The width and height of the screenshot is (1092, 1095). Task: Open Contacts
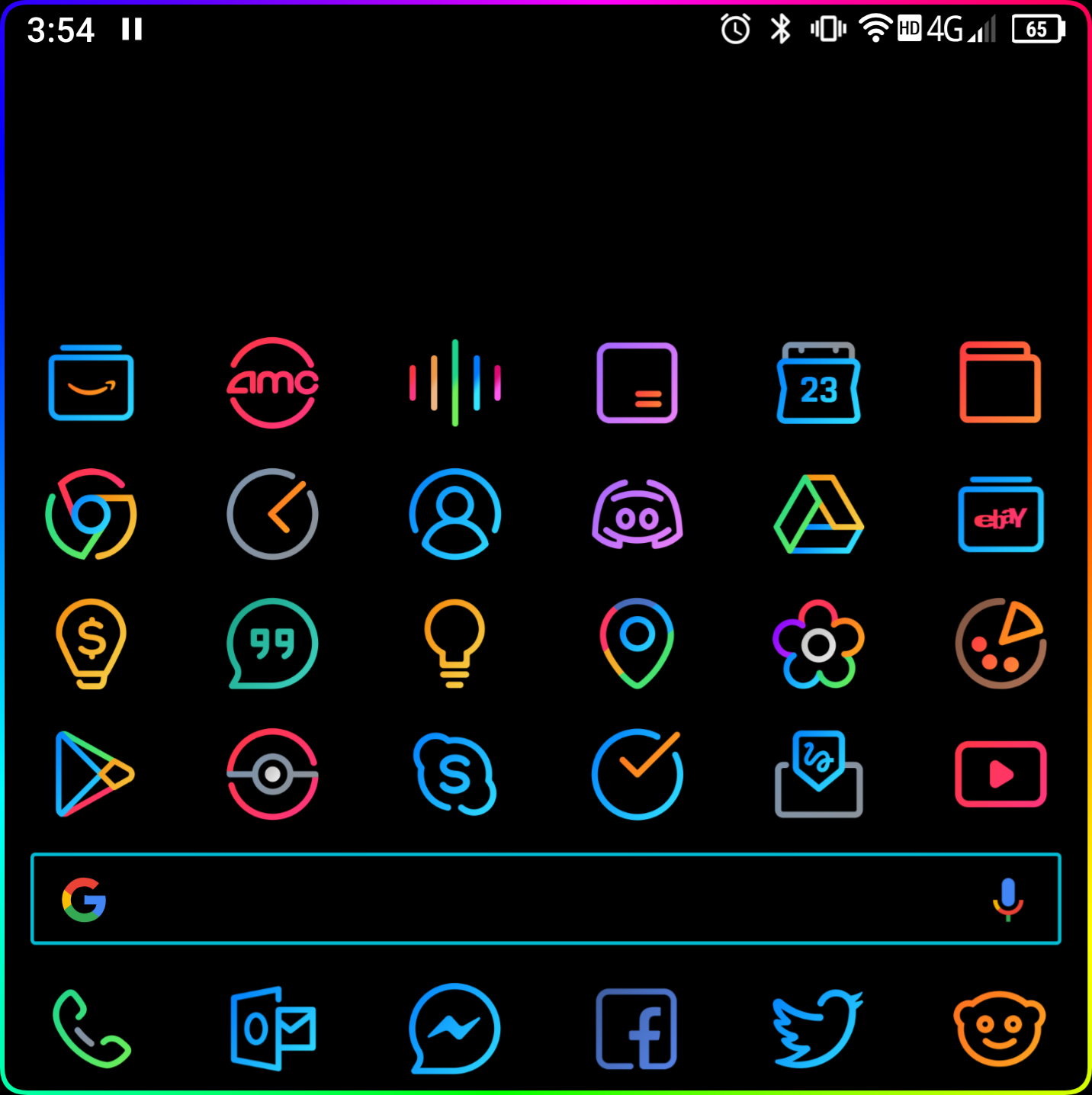coord(454,514)
